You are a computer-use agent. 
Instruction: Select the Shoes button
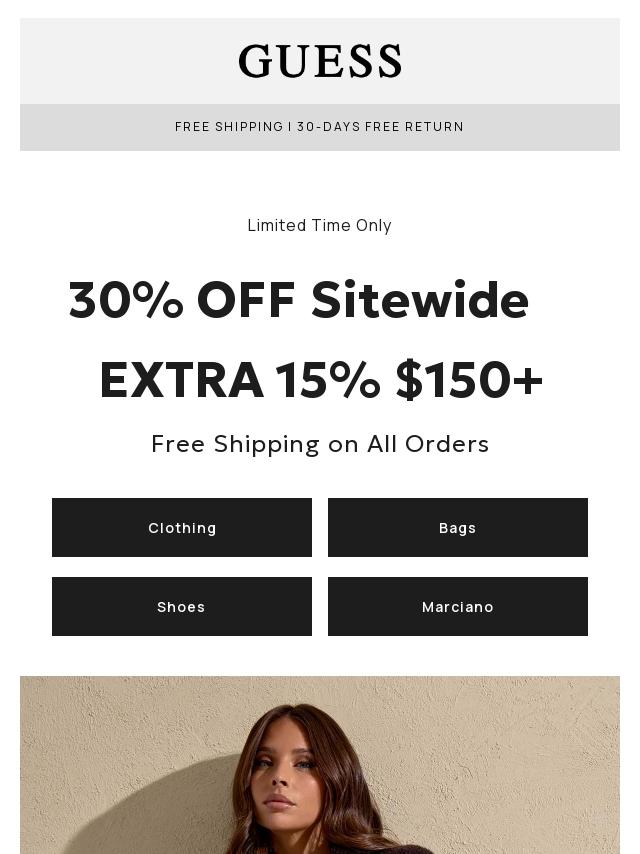pos(182,606)
